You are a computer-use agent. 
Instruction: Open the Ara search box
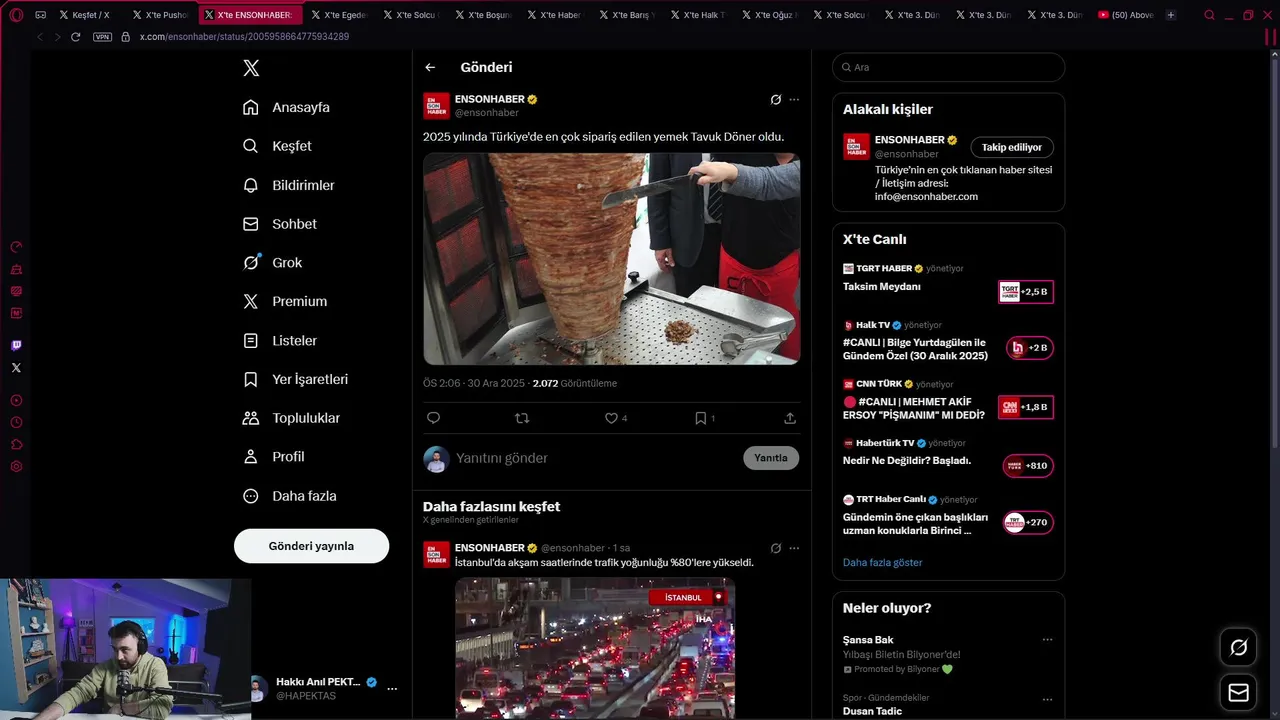pyautogui.click(x=950, y=67)
